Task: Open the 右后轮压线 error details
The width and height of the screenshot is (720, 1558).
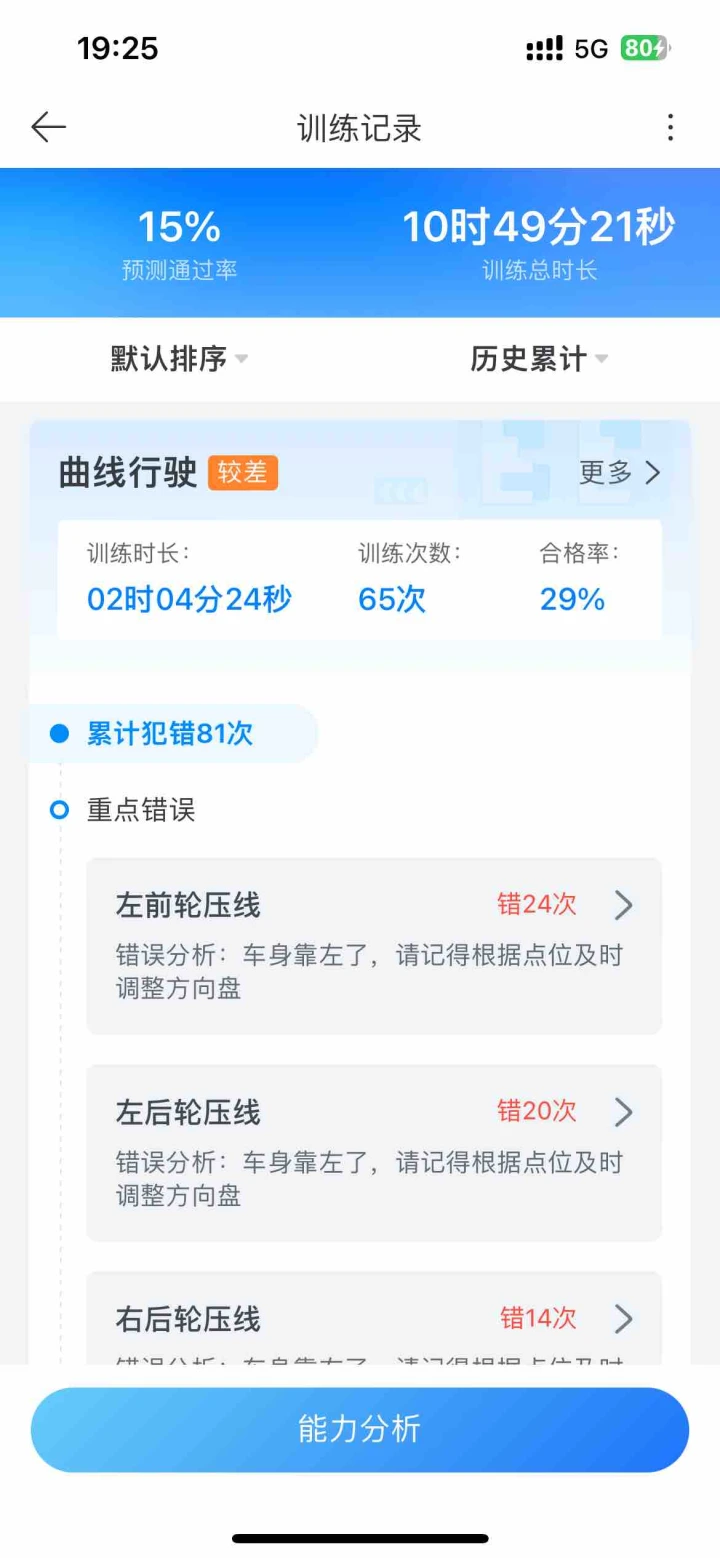Action: [x=374, y=1318]
